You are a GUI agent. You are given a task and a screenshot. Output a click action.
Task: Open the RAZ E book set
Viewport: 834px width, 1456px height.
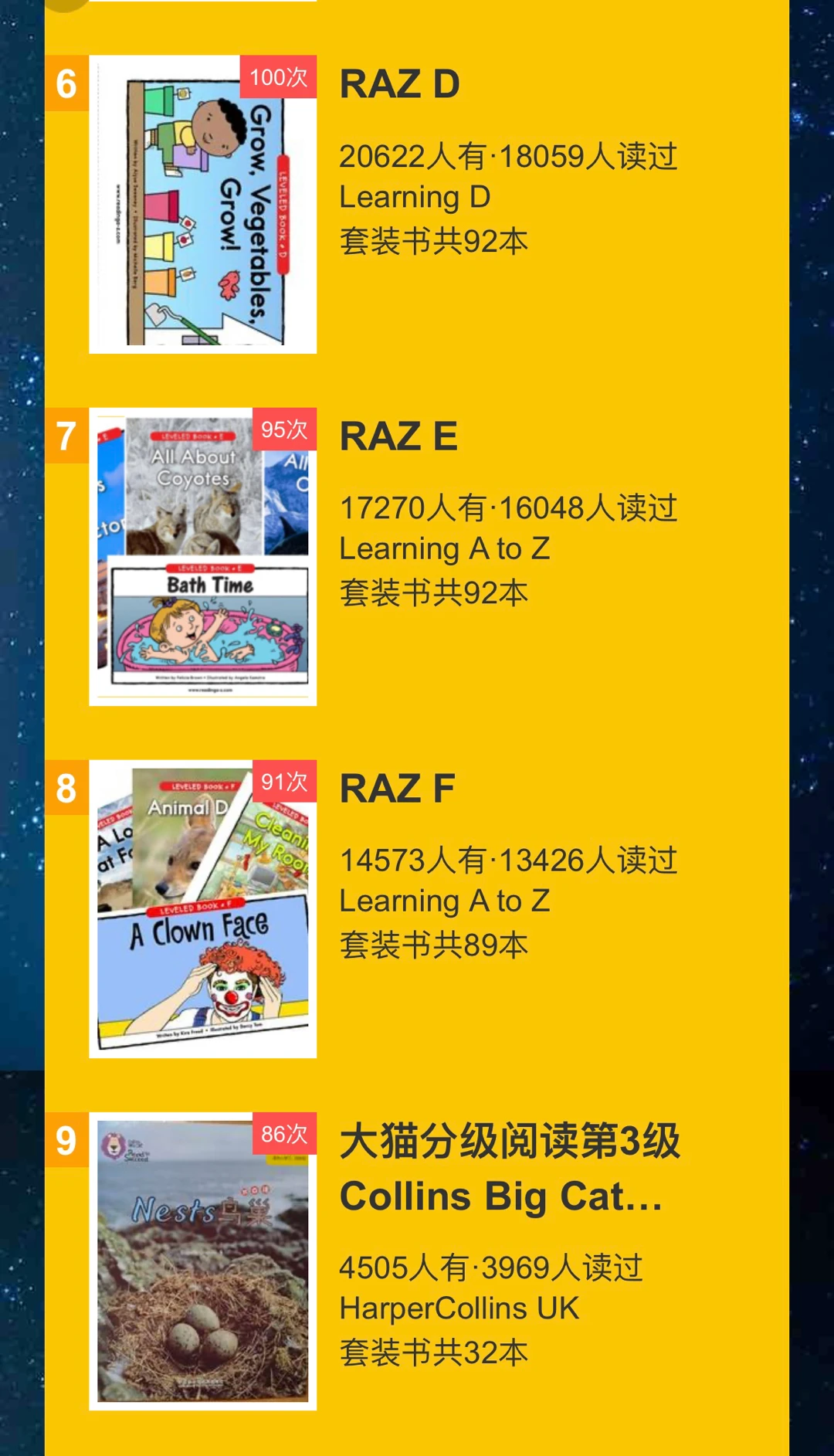coord(398,436)
